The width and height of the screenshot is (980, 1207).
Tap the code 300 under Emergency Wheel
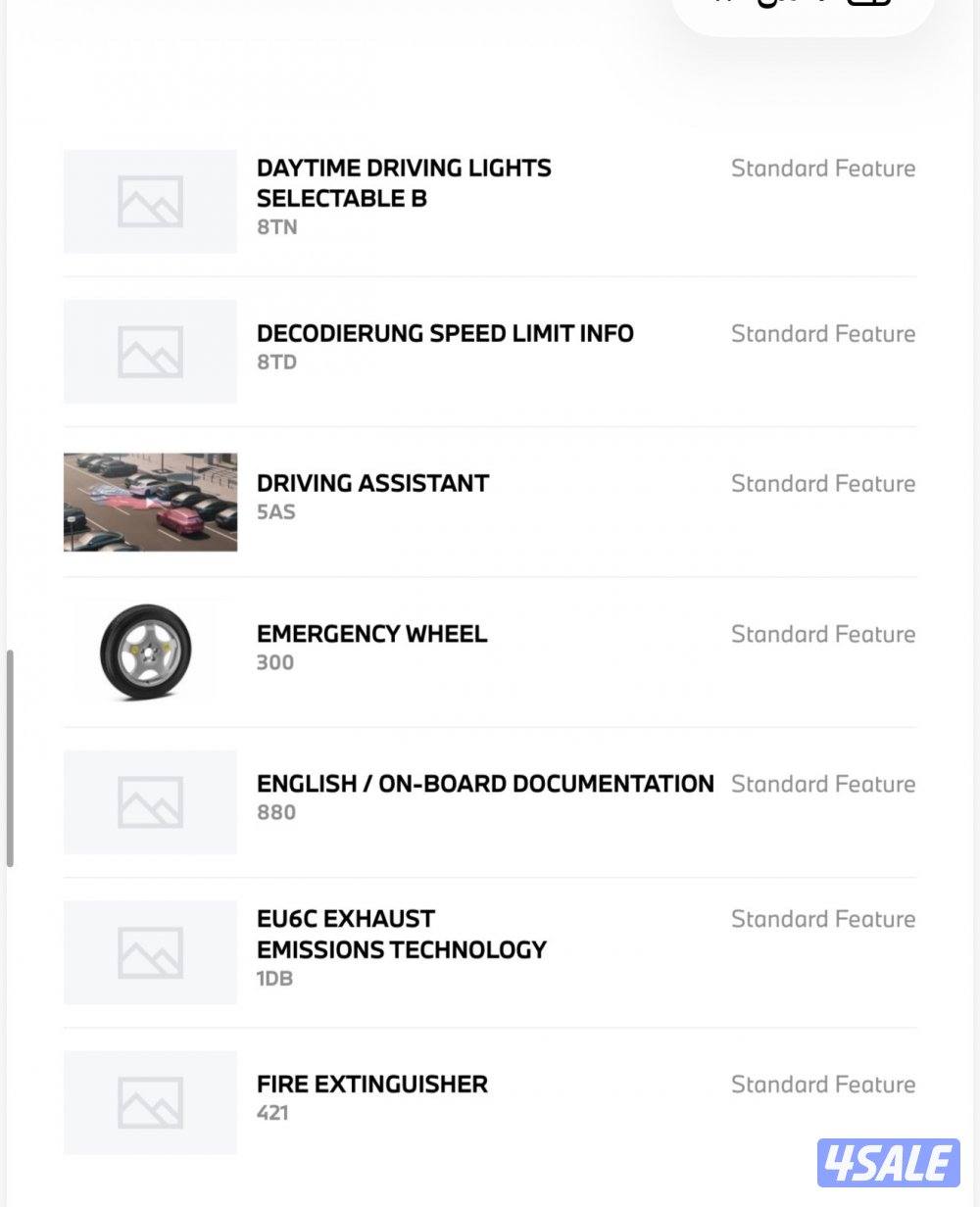point(273,662)
